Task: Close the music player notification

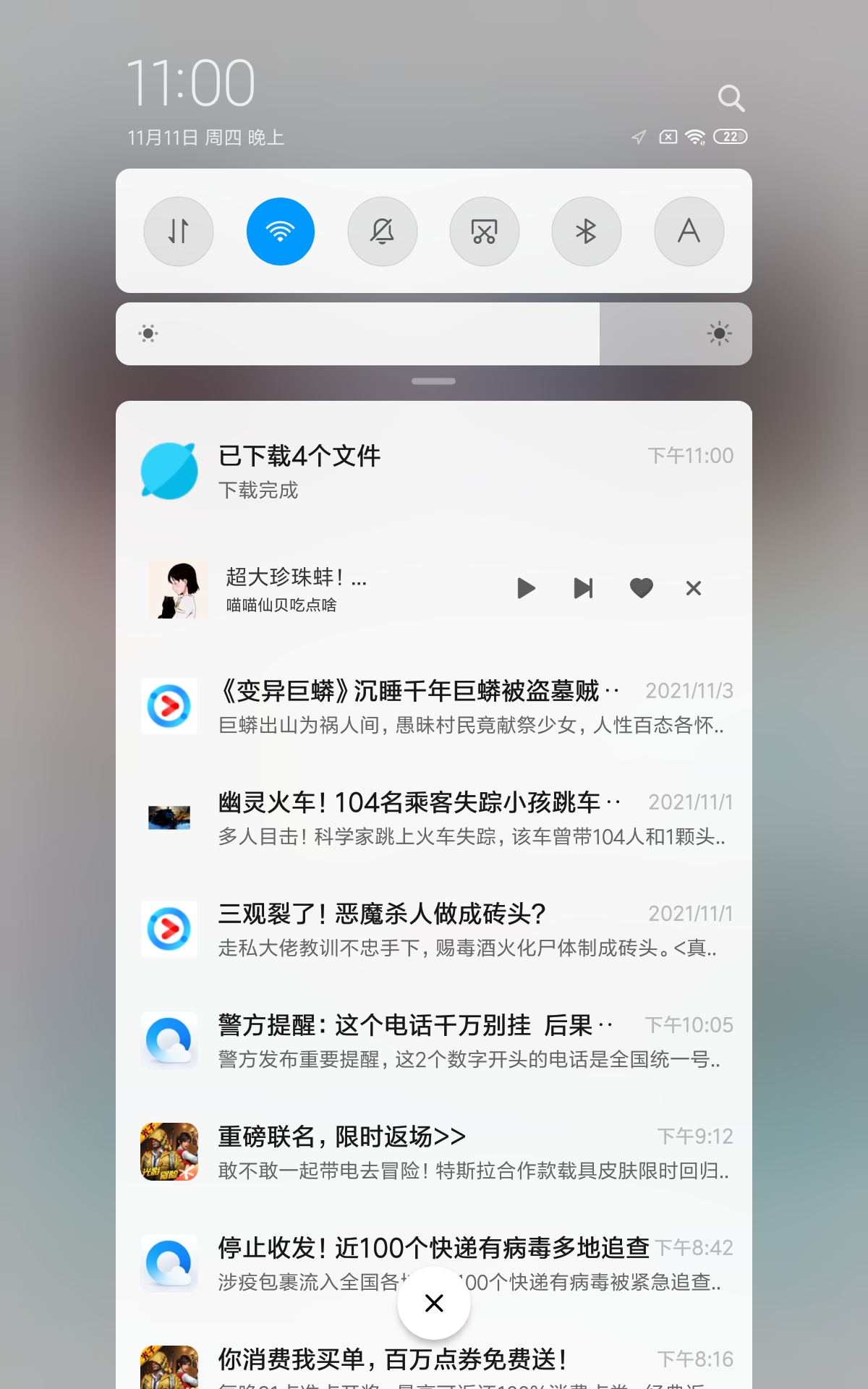Action: [693, 588]
